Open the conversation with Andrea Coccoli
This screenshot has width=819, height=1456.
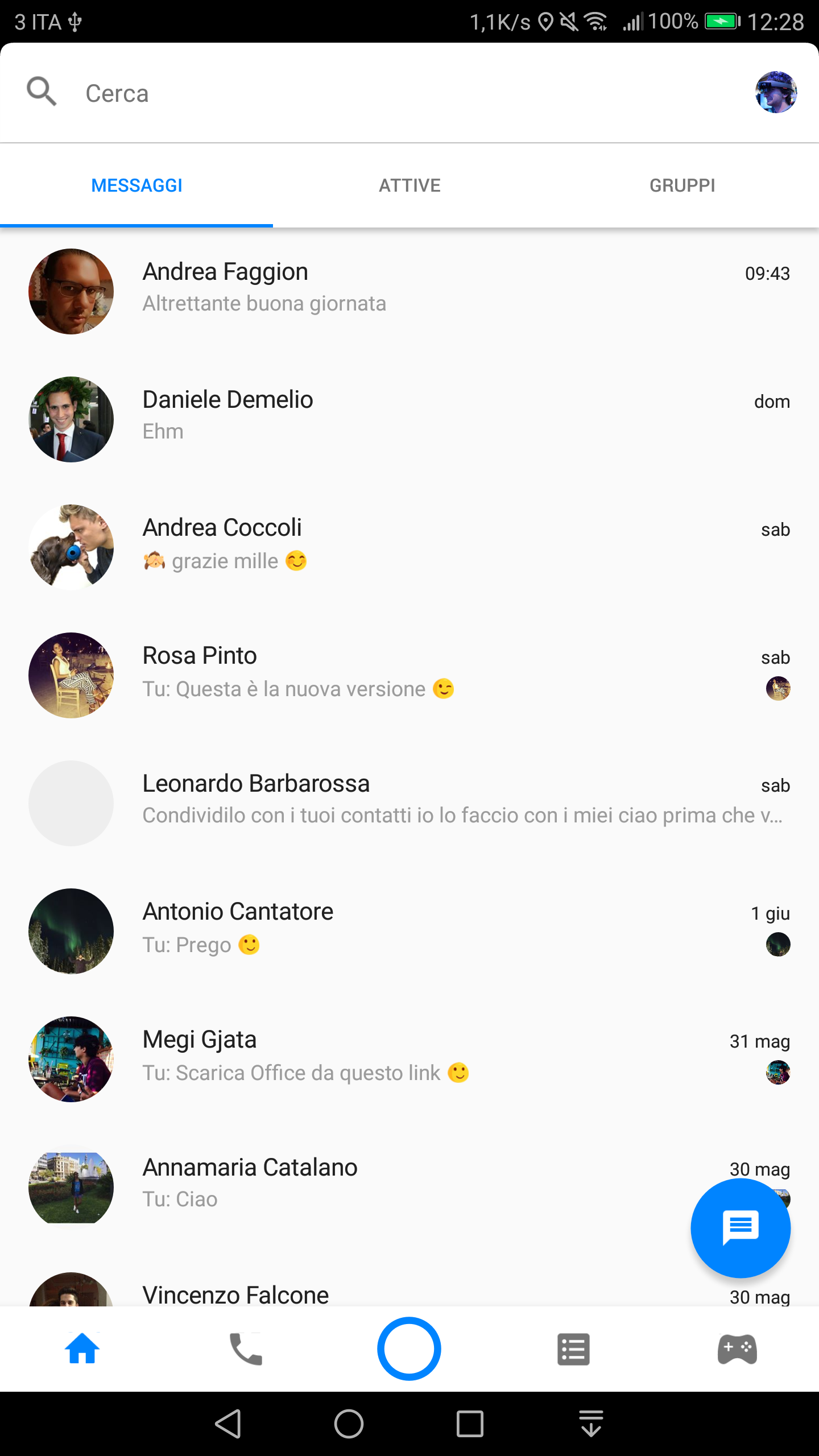pyautogui.click(x=409, y=547)
